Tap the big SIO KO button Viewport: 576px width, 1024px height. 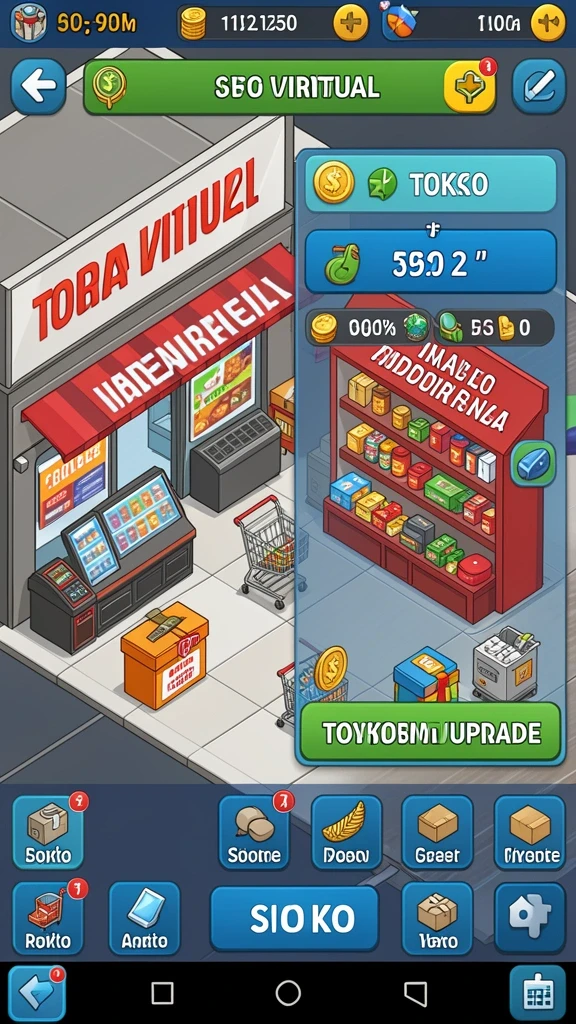294,918
